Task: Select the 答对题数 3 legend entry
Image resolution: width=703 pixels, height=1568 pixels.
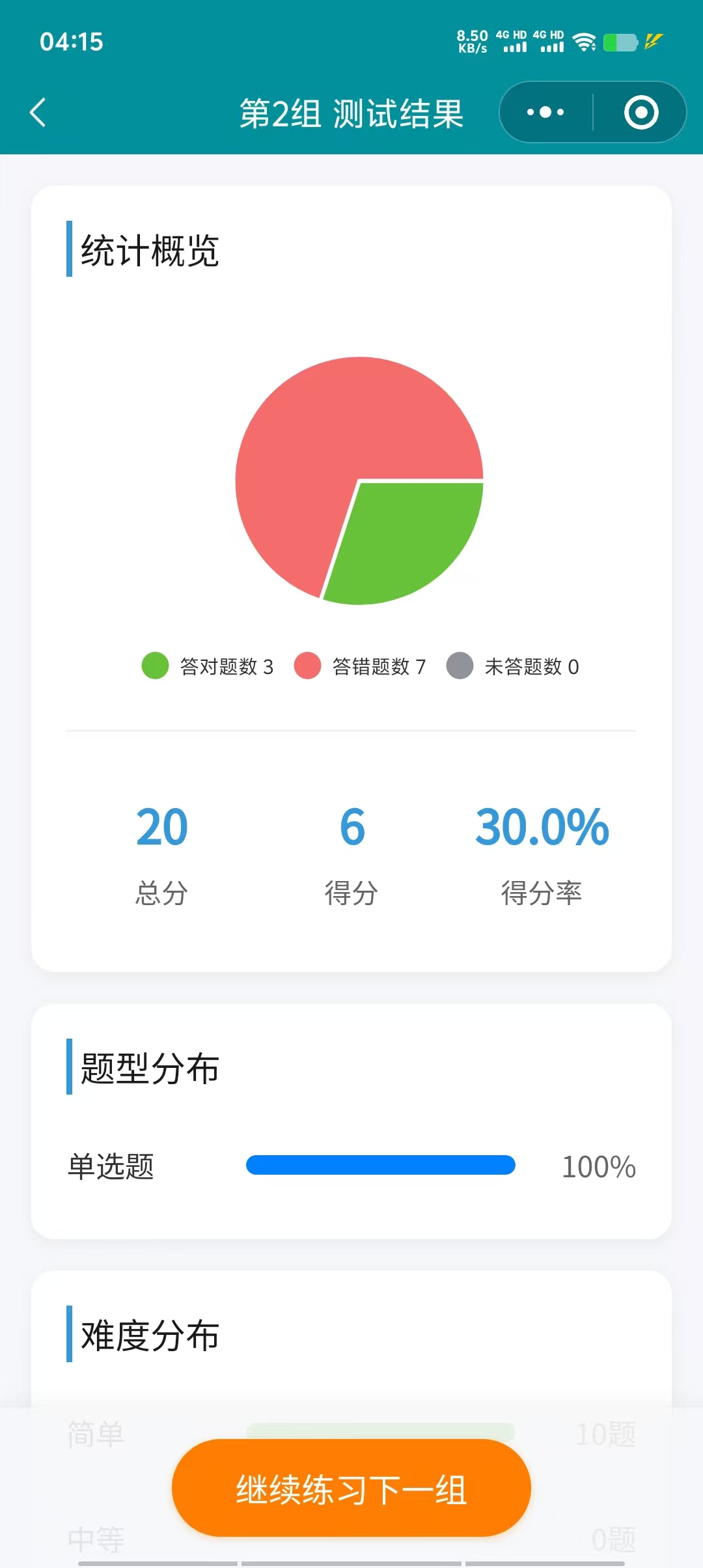Action: click(228, 666)
